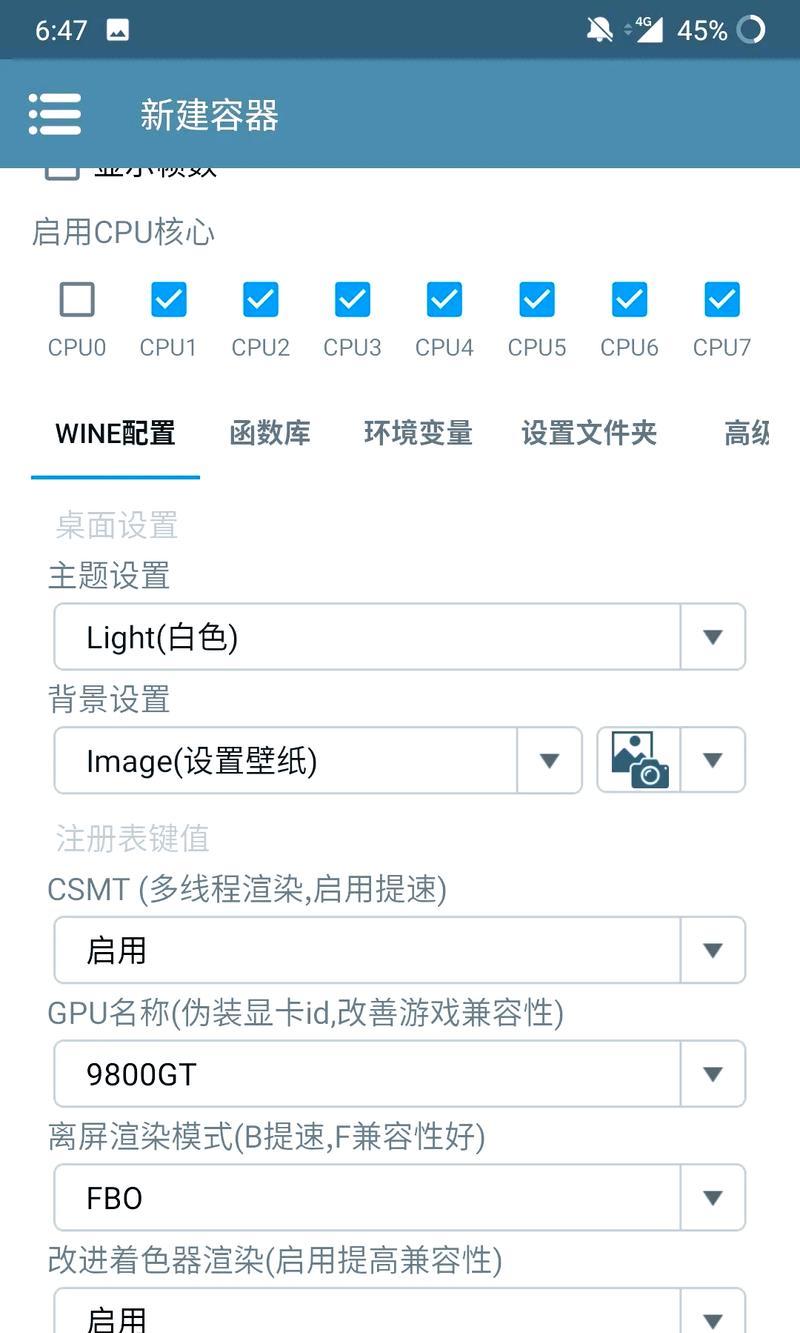The width and height of the screenshot is (800, 1333).
Task: Switch to the 环境变量 tab
Action: tap(418, 433)
